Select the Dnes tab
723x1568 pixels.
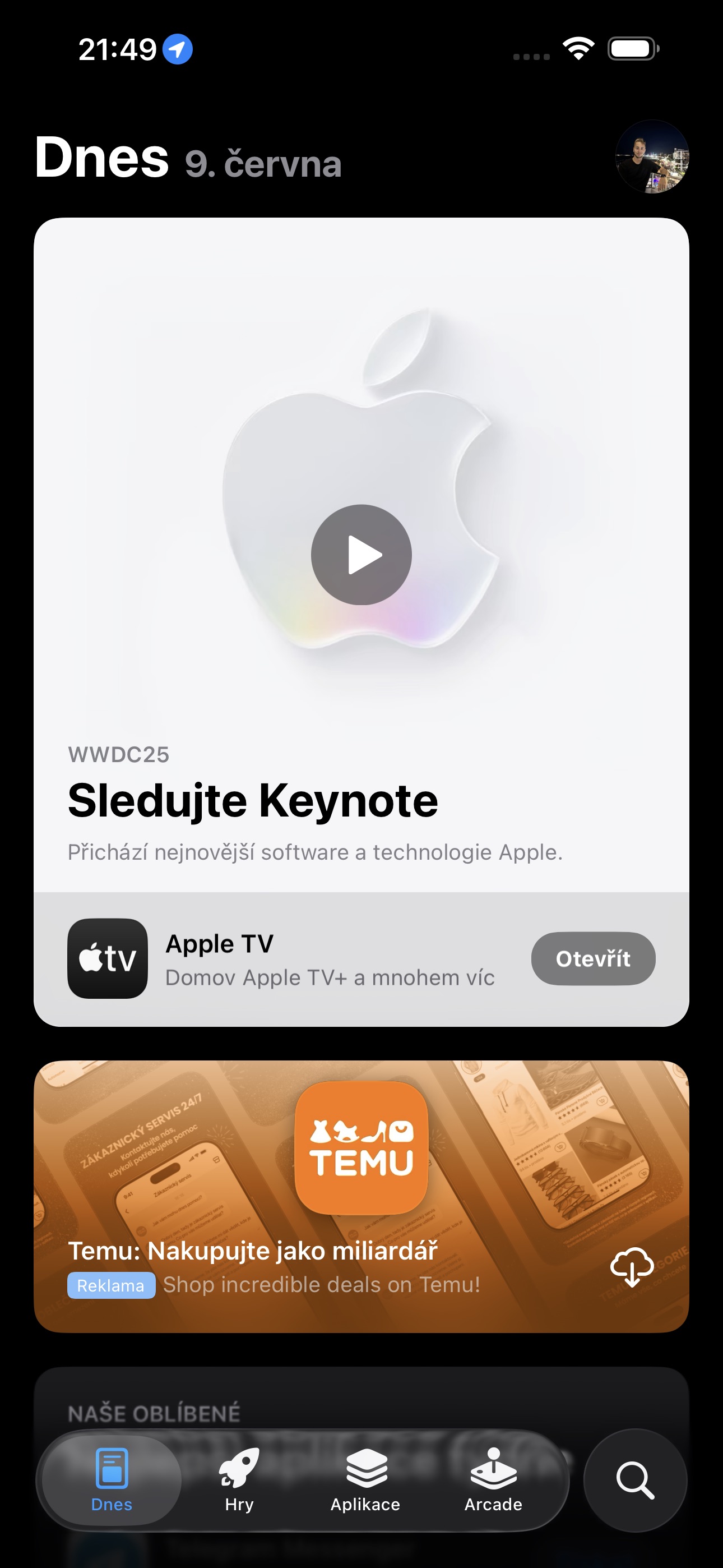(x=112, y=1480)
